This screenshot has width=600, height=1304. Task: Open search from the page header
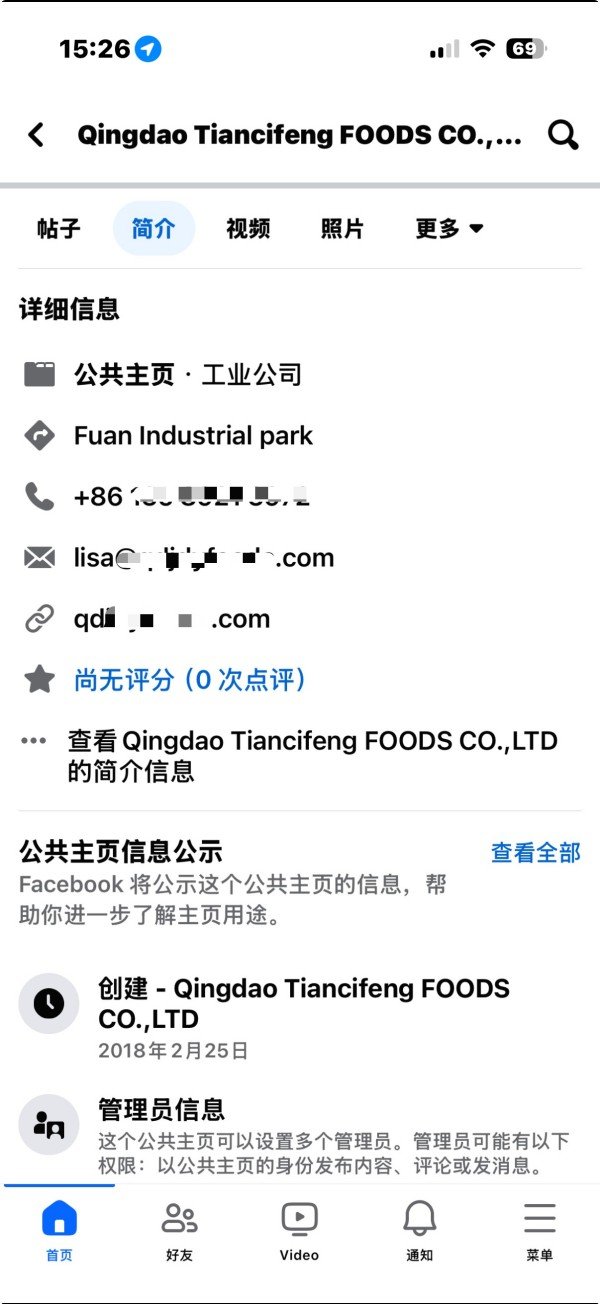pyautogui.click(x=563, y=135)
